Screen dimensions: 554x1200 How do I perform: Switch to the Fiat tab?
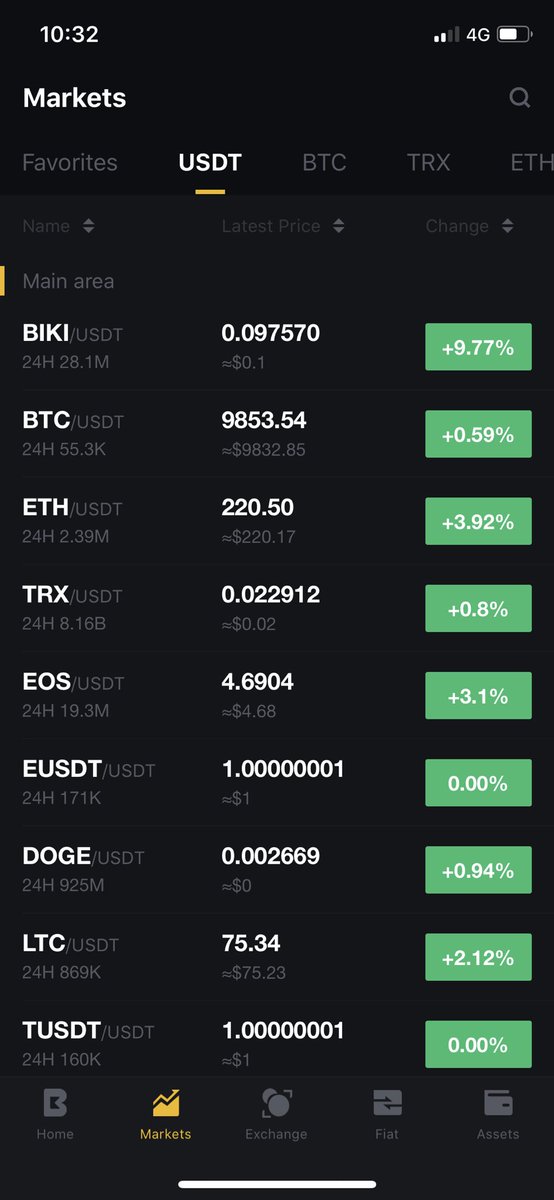tap(387, 1114)
